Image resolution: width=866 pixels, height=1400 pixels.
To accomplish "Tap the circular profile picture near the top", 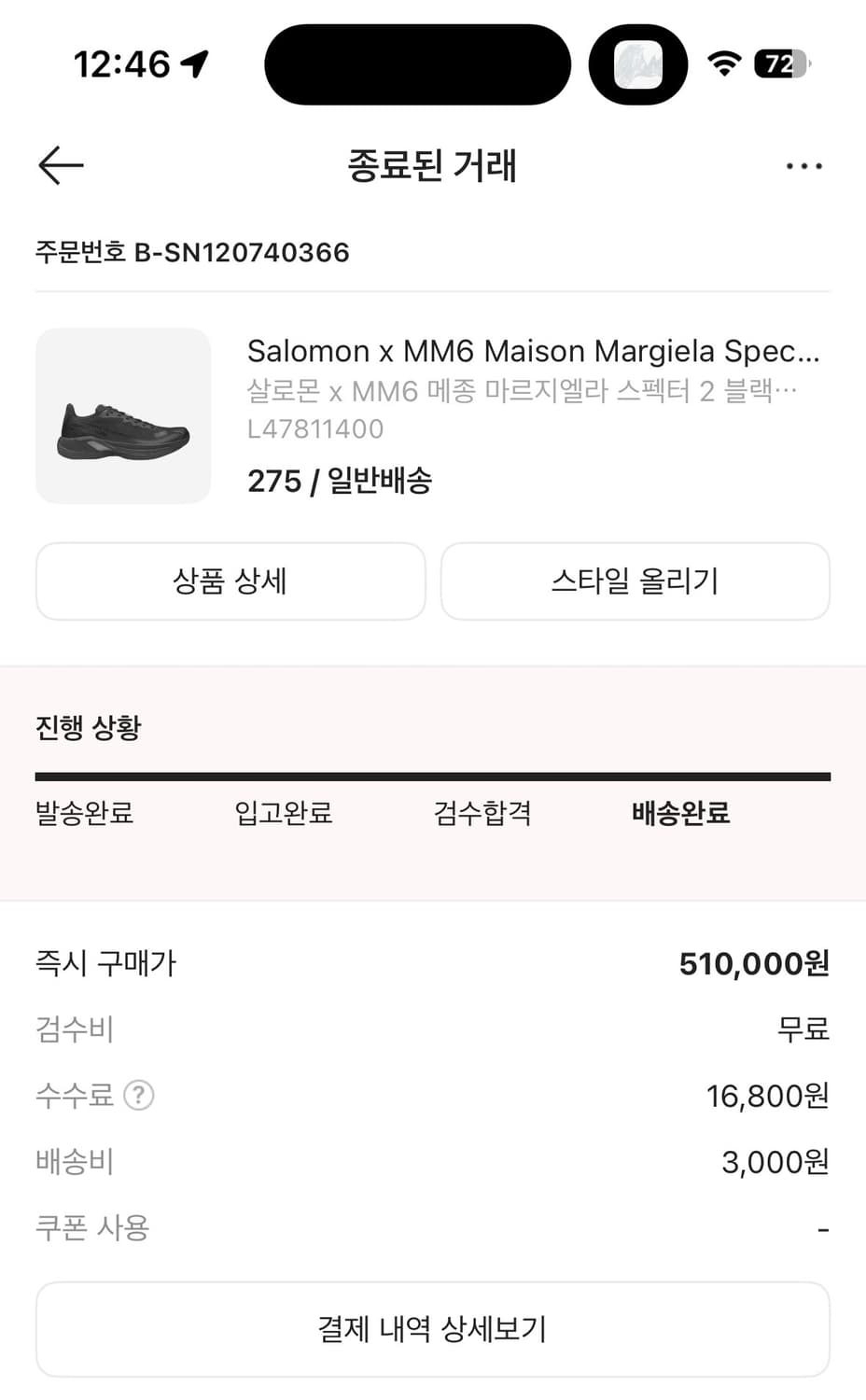I will (x=637, y=63).
